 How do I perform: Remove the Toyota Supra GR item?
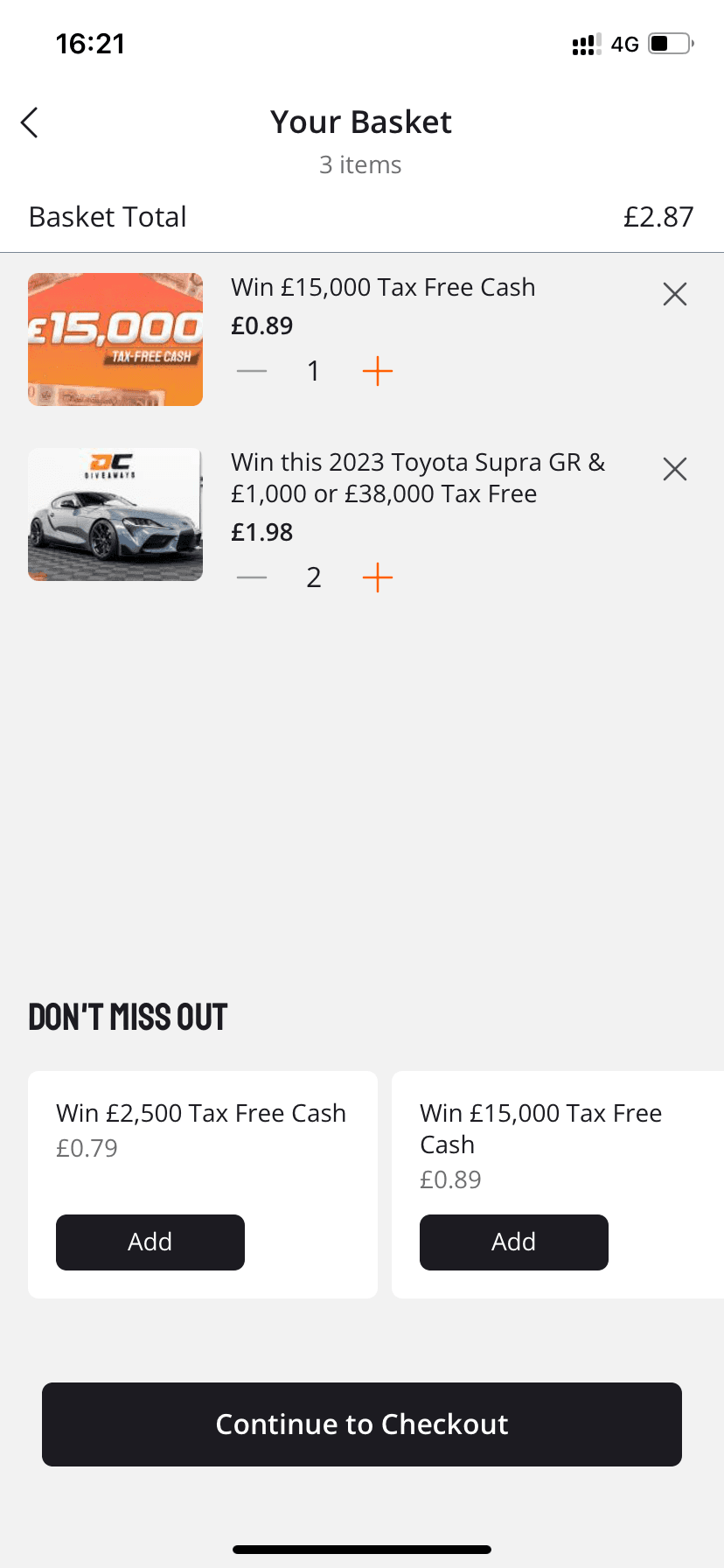tap(675, 469)
